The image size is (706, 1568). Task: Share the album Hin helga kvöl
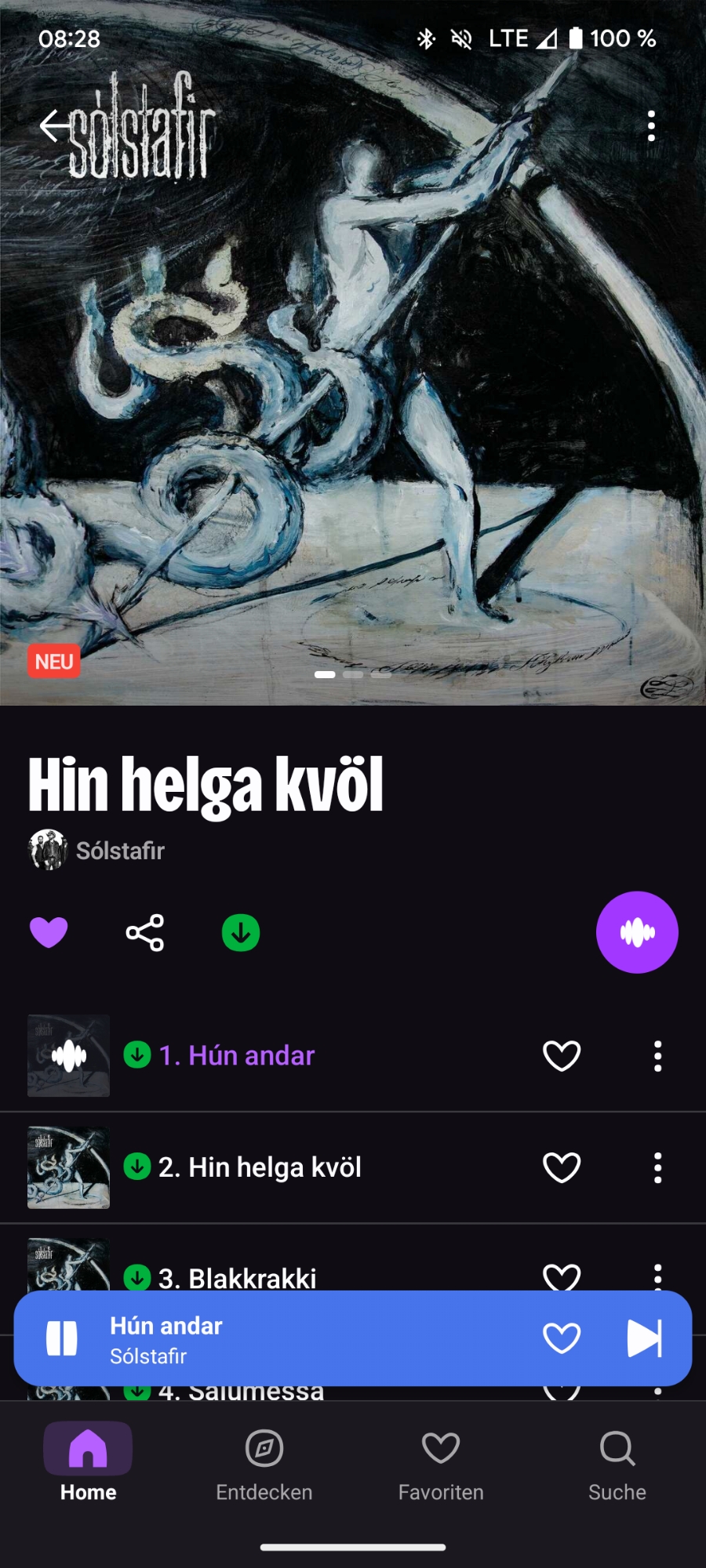click(145, 932)
